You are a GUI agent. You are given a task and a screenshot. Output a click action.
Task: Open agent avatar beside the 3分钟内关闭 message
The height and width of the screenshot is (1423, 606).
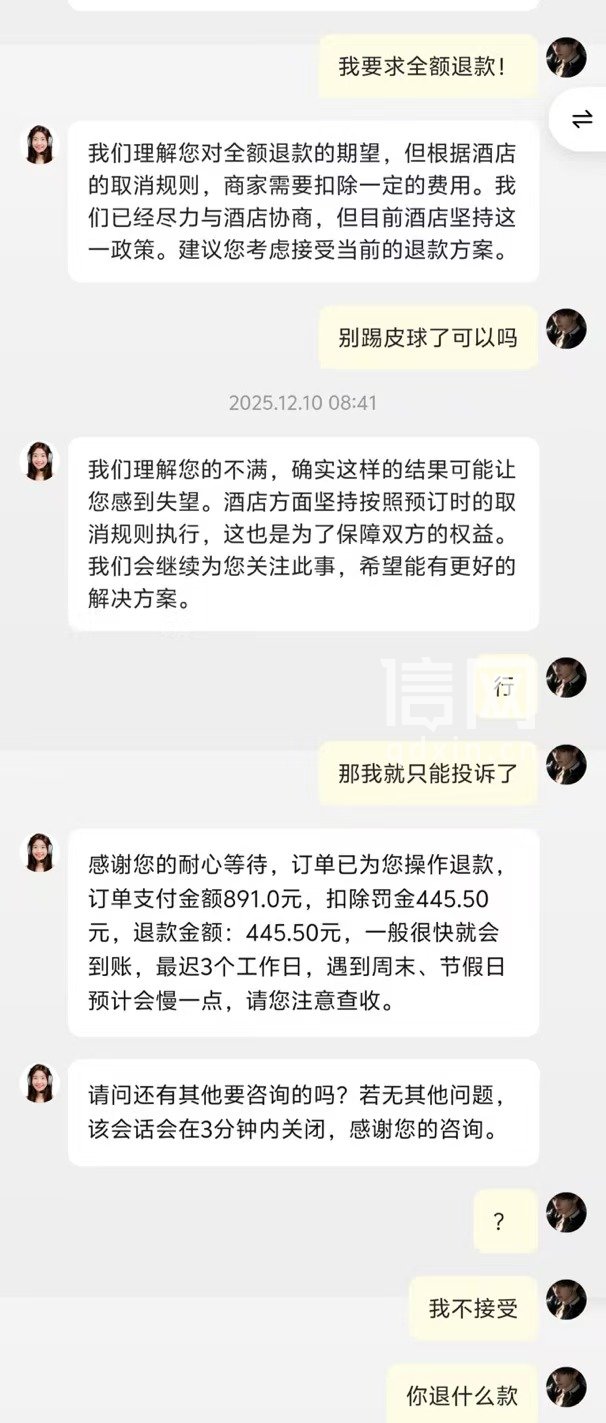[x=41, y=1084]
